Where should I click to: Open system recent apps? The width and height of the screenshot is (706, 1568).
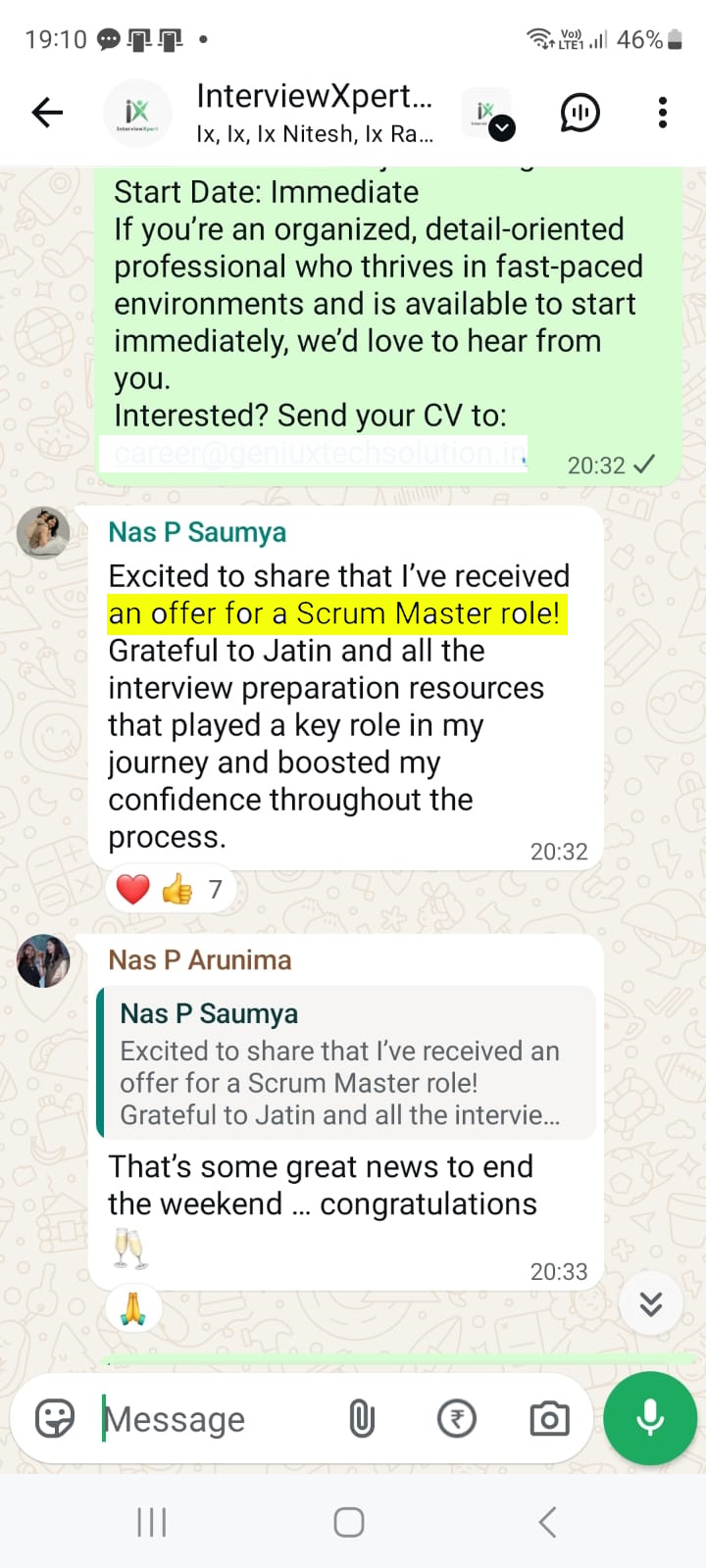[152, 1522]
